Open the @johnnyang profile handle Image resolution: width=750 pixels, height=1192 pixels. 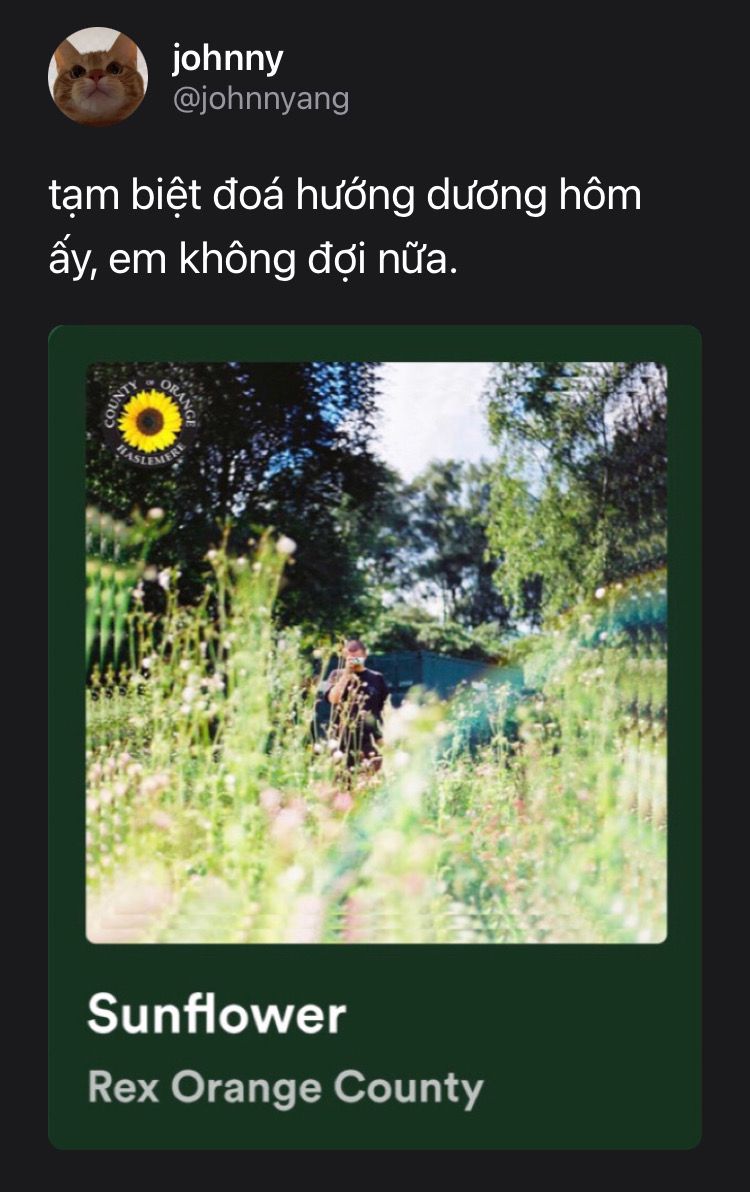(x=260, y=100)
